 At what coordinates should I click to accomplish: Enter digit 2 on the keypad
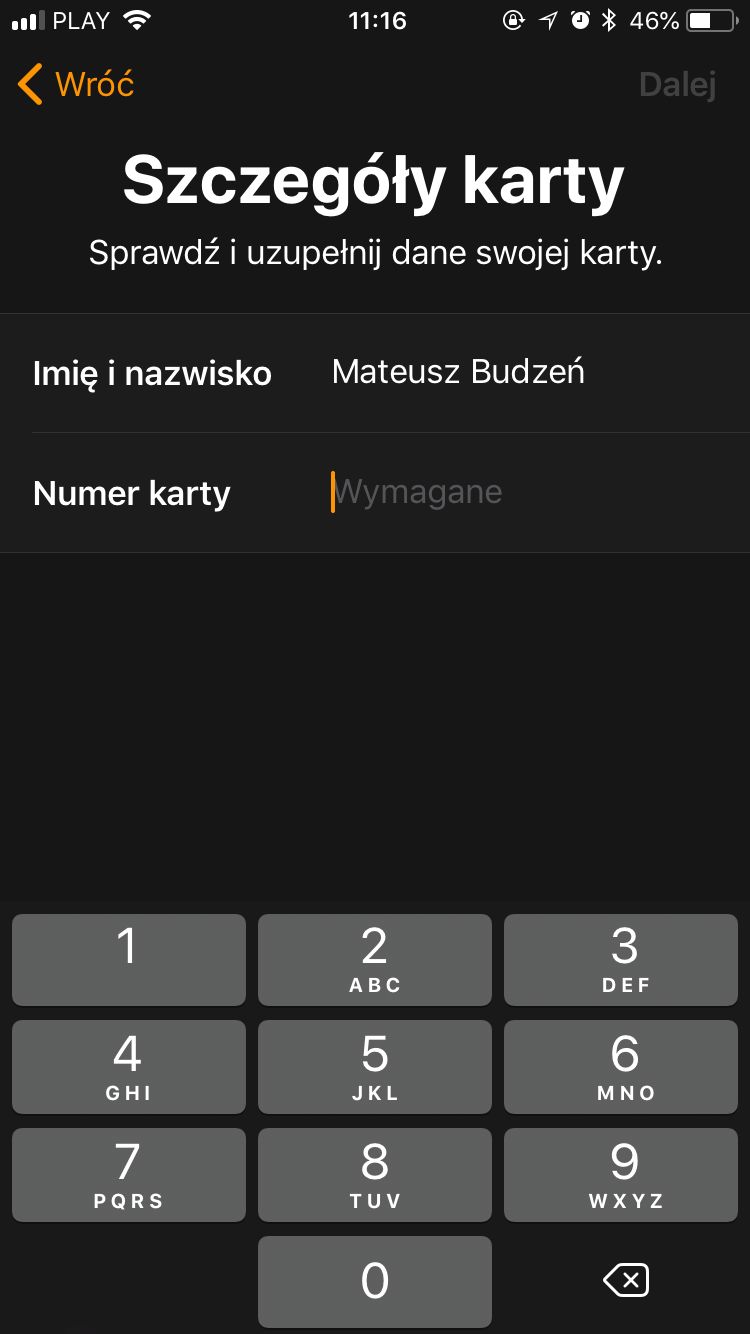click(x=375, y=960)
